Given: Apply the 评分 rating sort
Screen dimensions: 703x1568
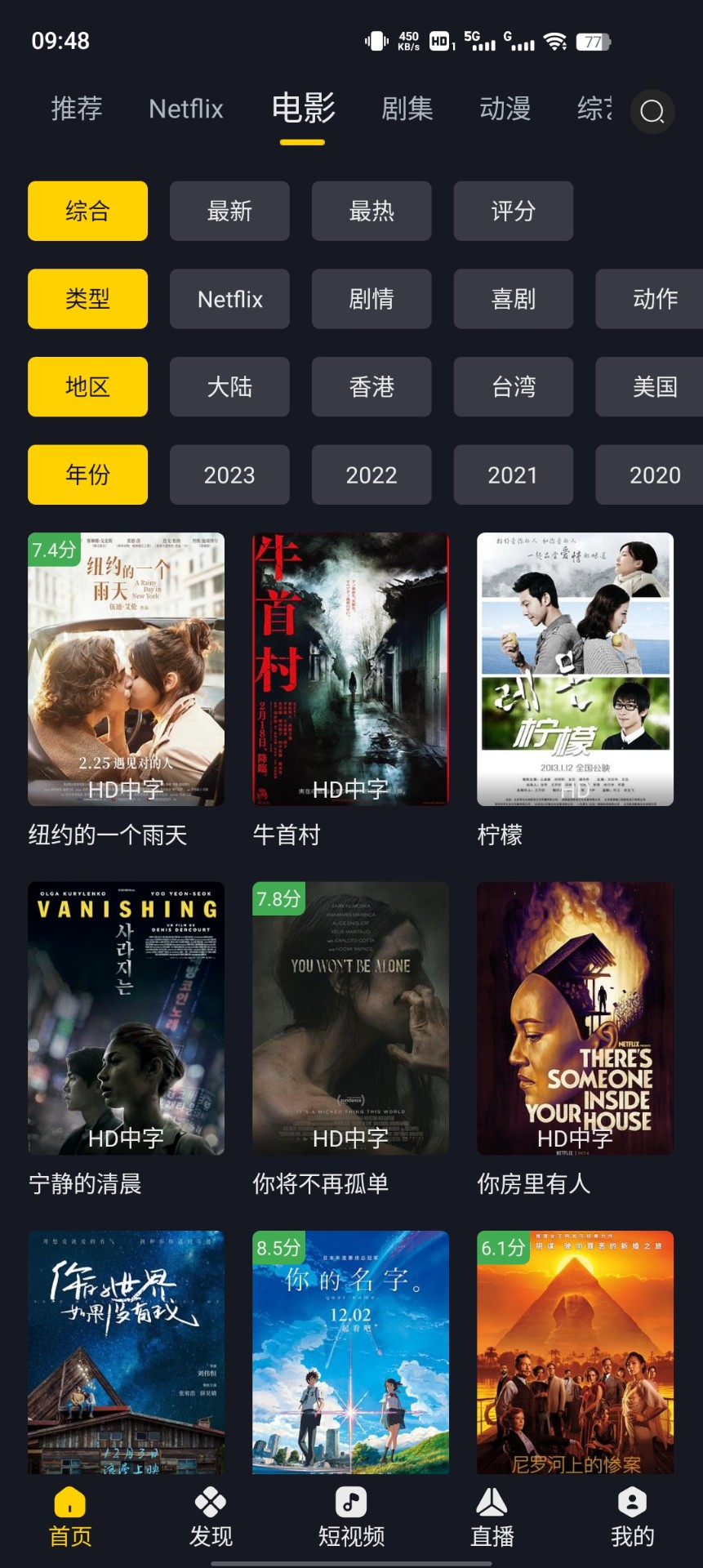Looking at the screenshot, I should coord(514,212).
